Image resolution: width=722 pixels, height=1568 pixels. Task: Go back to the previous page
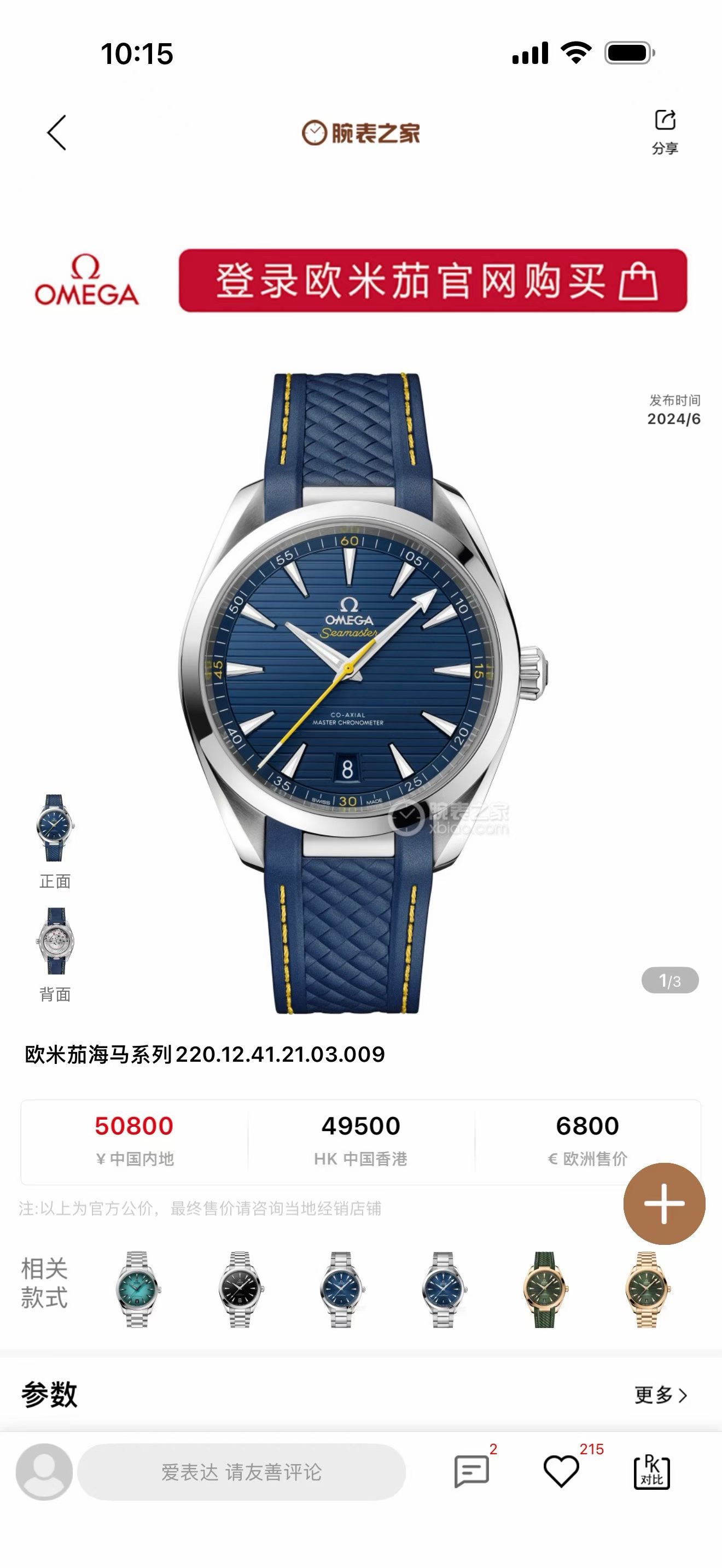click(x=57, y=132)
